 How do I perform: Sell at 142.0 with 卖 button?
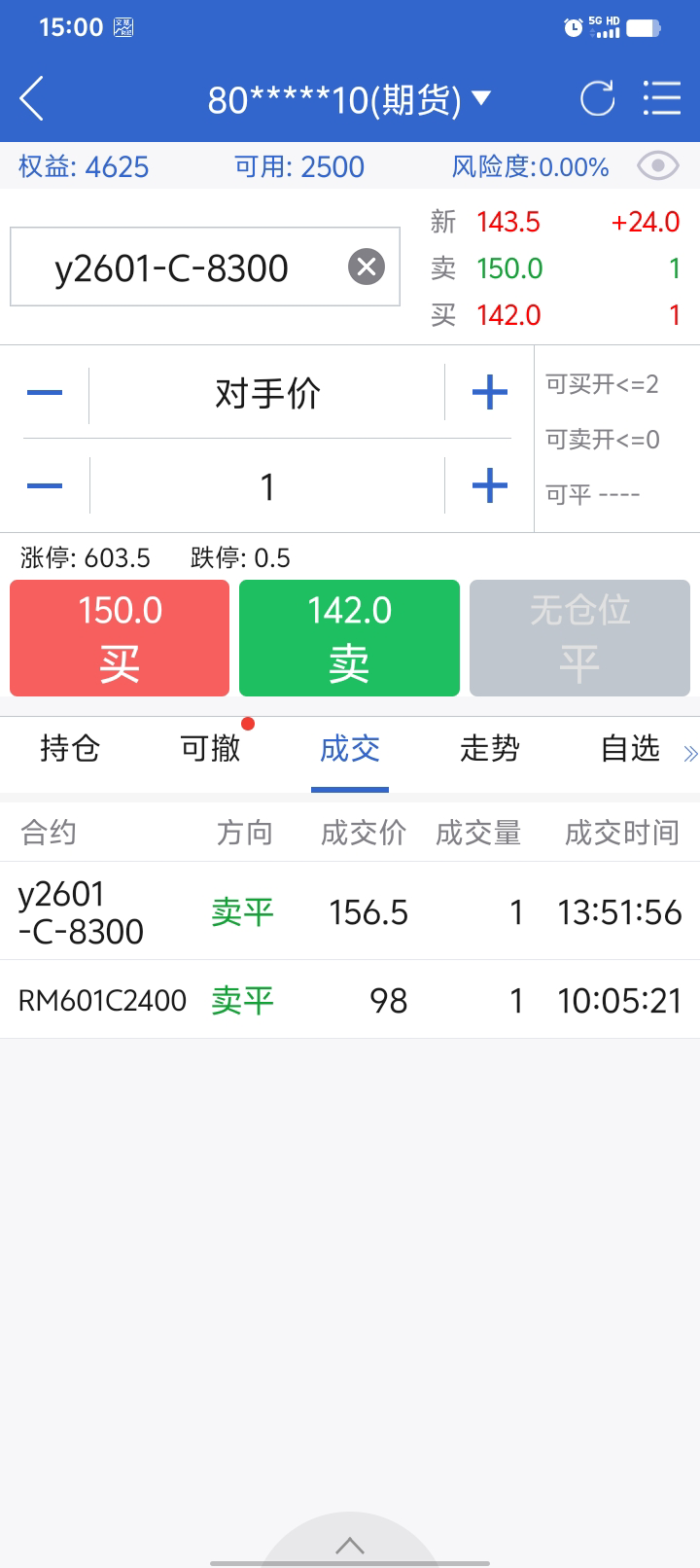coord(349,638)
